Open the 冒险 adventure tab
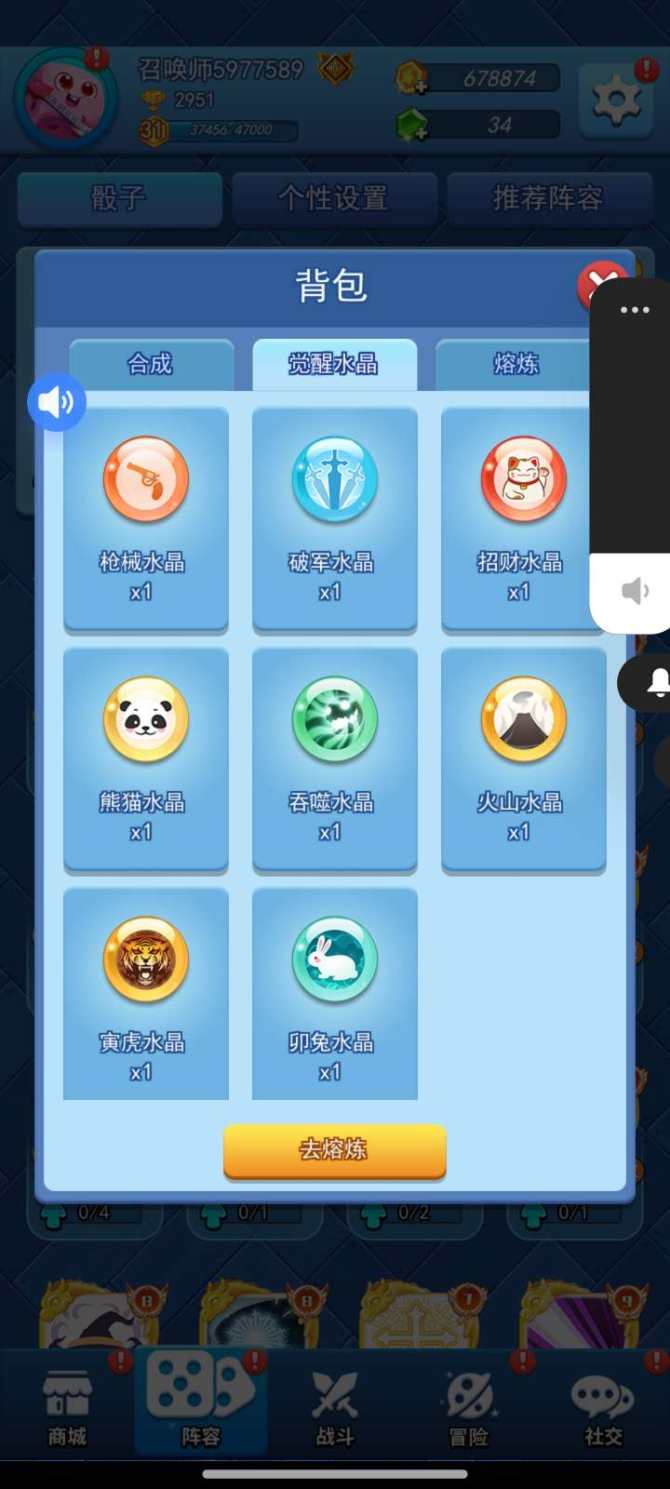670x1489 pixels. click(x=467, y=1409)
